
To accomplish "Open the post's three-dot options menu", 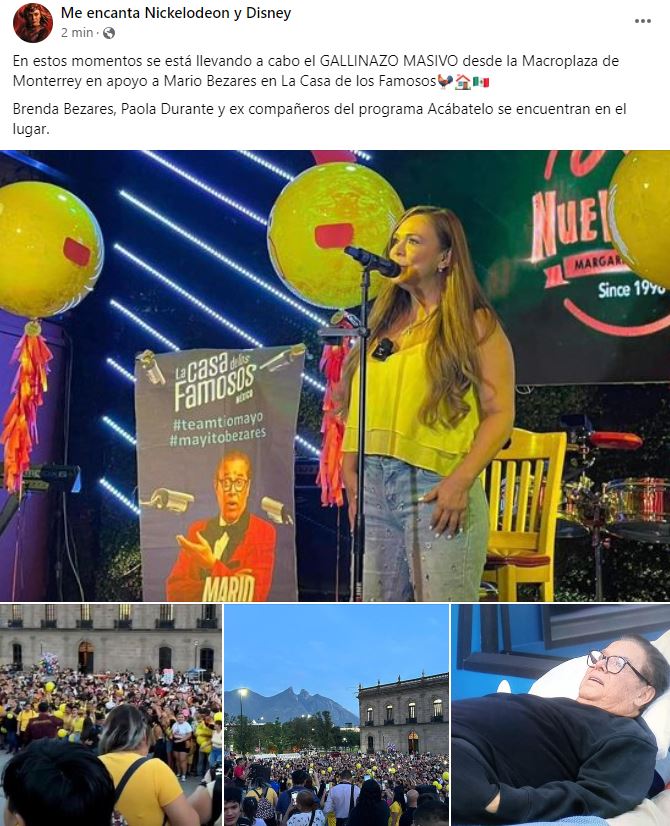I will pyautogui.click(x=642, y=21).
